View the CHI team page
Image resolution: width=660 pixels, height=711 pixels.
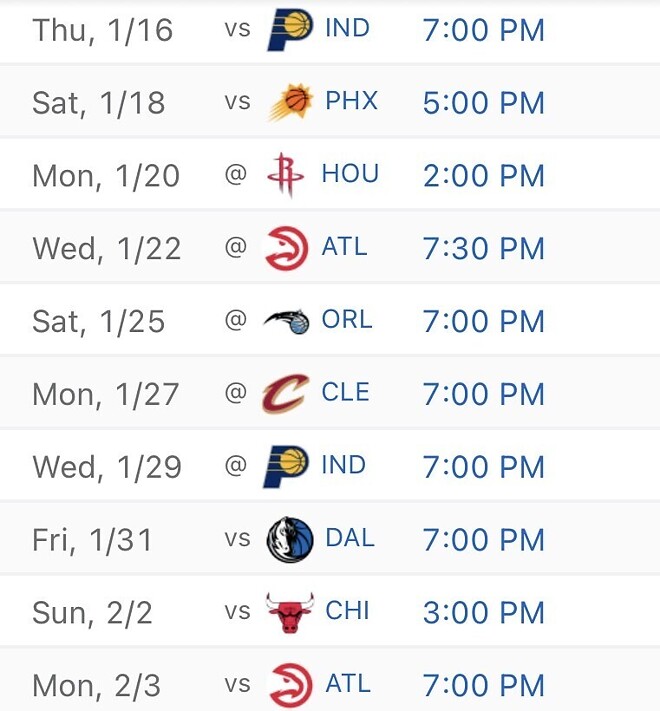[x=347, y=611]
